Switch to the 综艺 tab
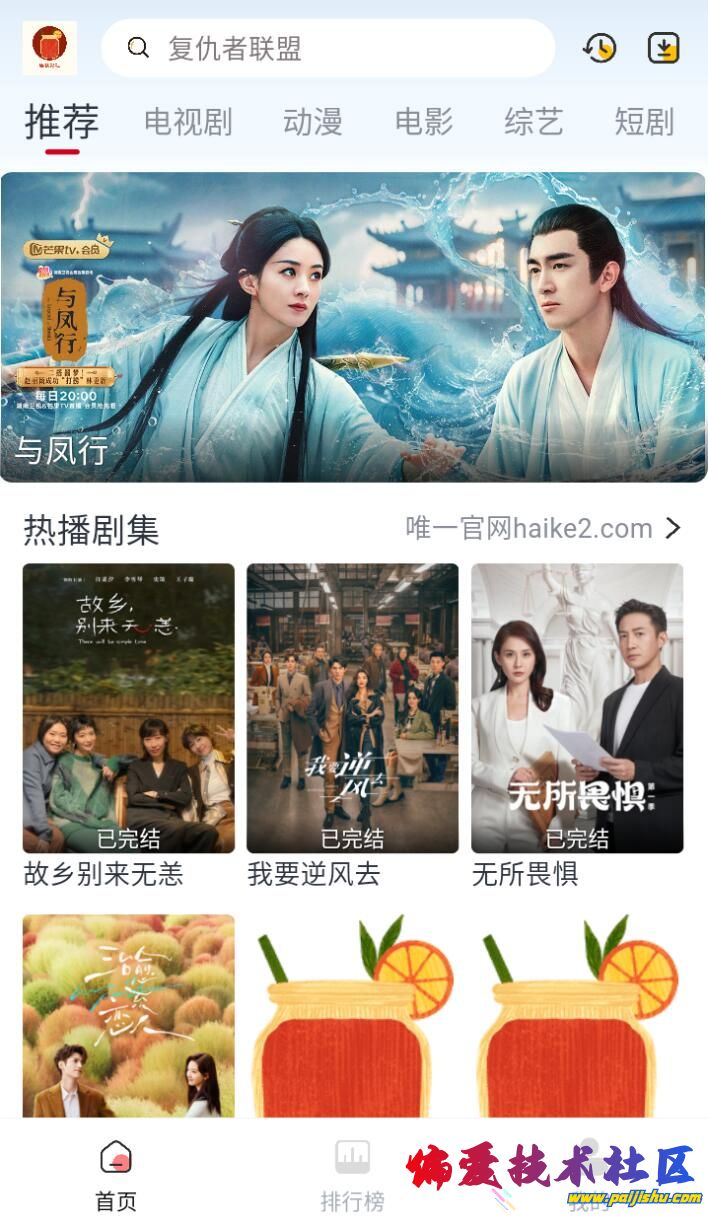The height and width of the screenshot is (1222, 708). point(533,122)
